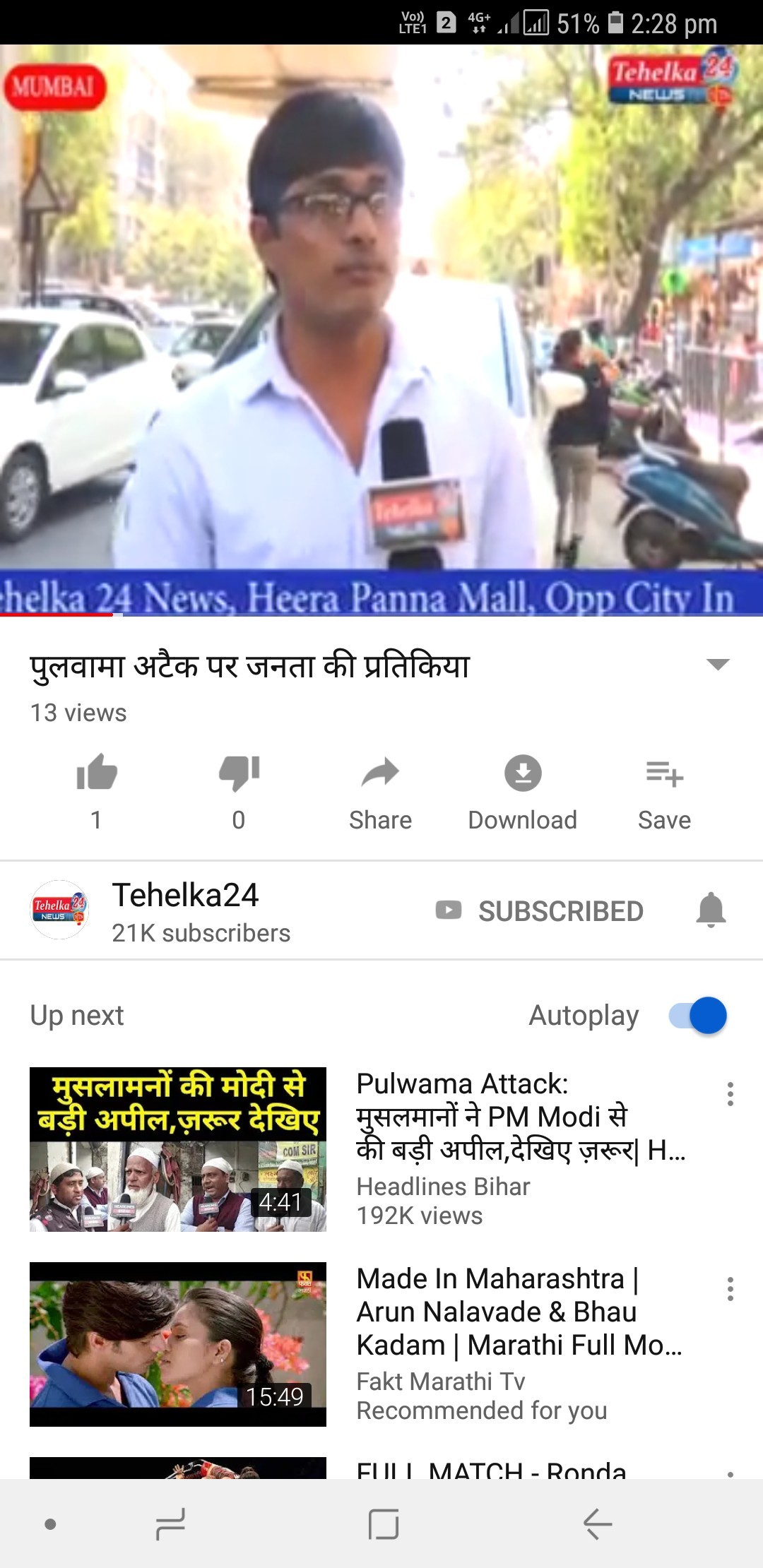The image size is (763, 1568).
Task: Open options for Made In Maharashtra video
Action: coord(730,1289)
